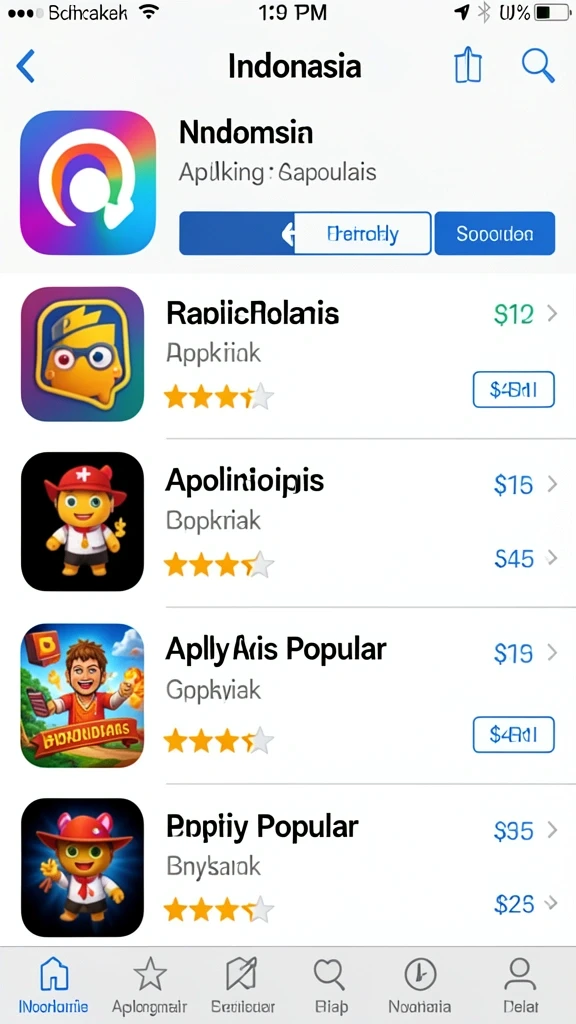This screenshot has height=1024, width=576.
Task: Tap the Sooorden button
Action: tap(494, 233)
